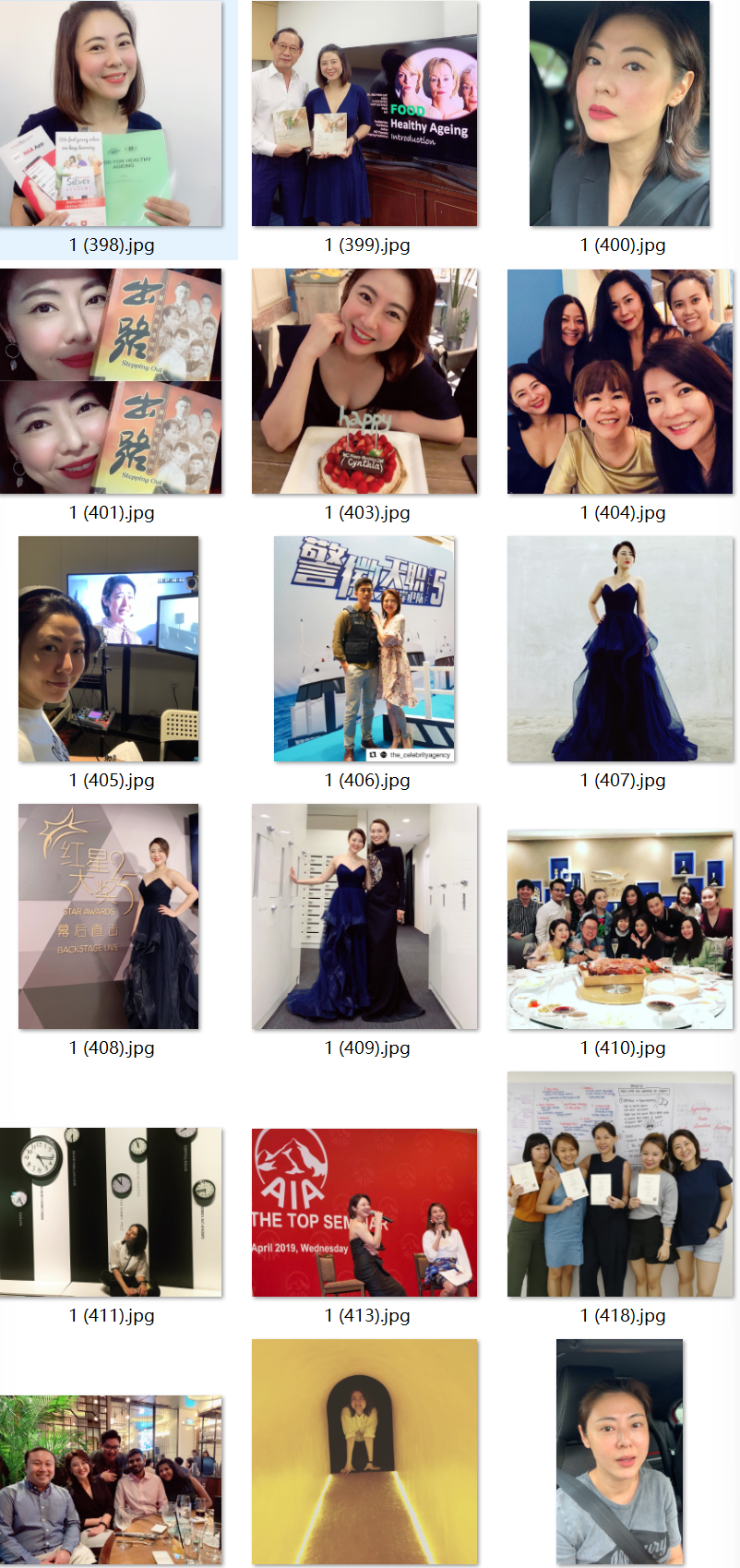Open the picture 1 (408).jpg
The width and height of the screenshot is (740, 1568).
point(109,916)
